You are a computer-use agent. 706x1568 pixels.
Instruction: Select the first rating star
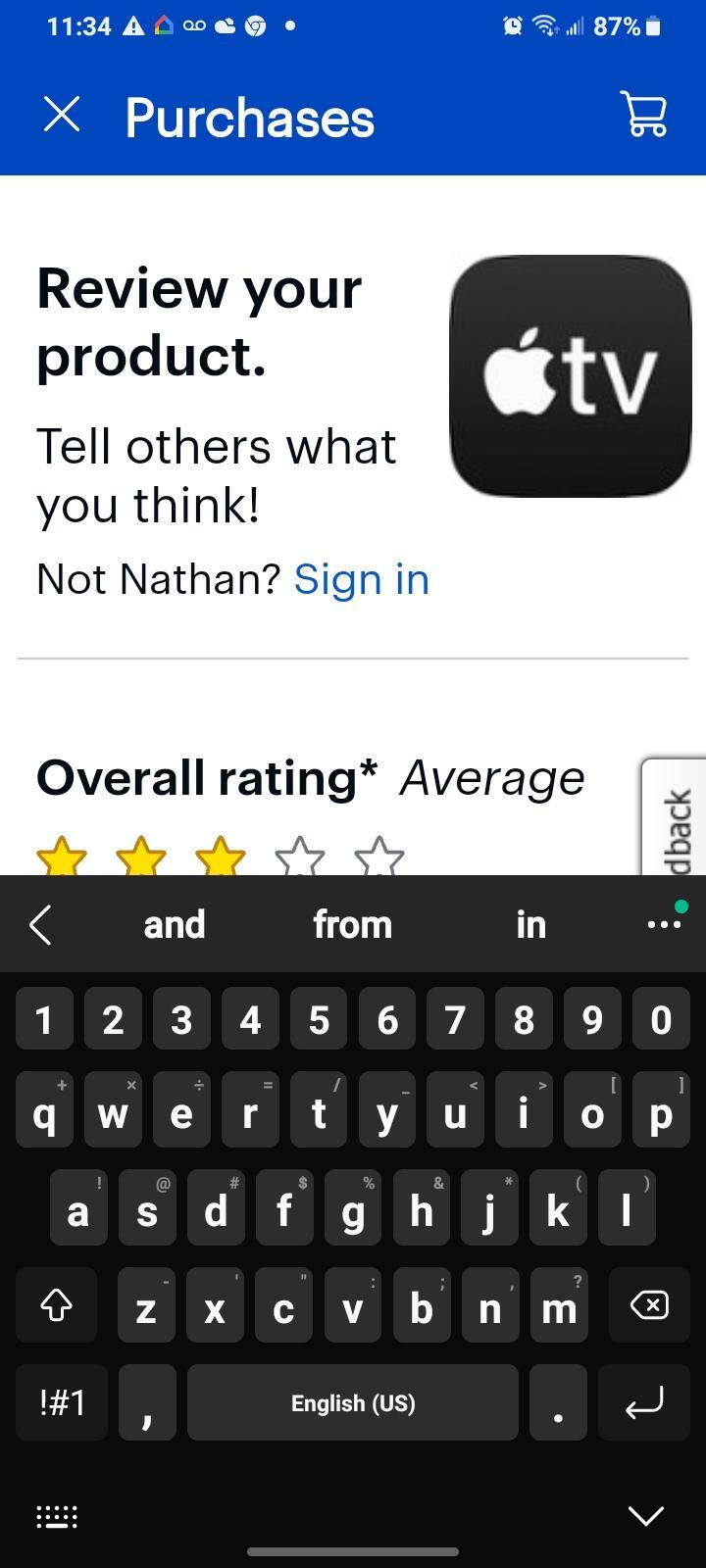pyautogui.click(x=62, y=858)
